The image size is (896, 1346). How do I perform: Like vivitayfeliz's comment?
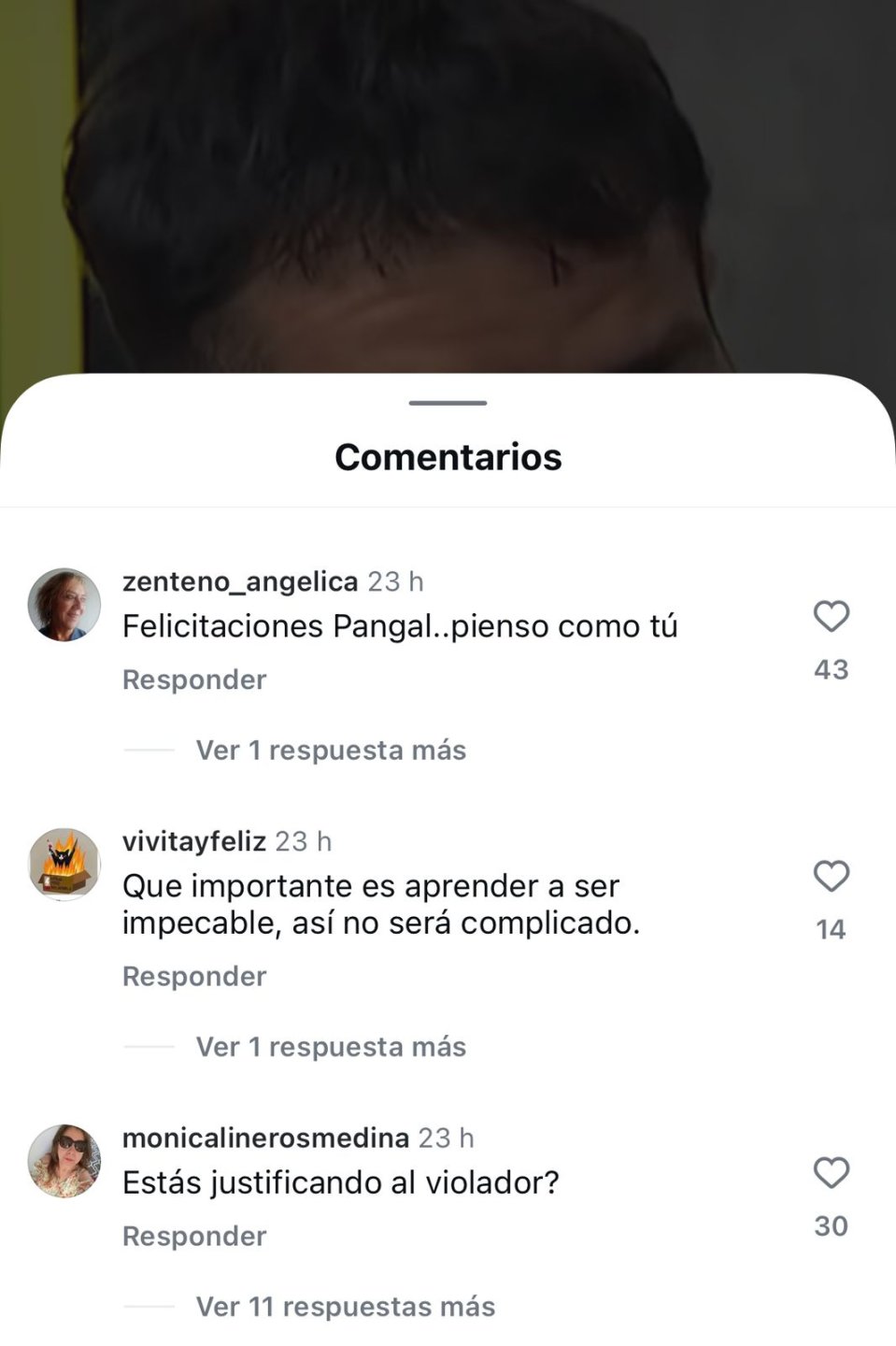[x=831, y=877]
